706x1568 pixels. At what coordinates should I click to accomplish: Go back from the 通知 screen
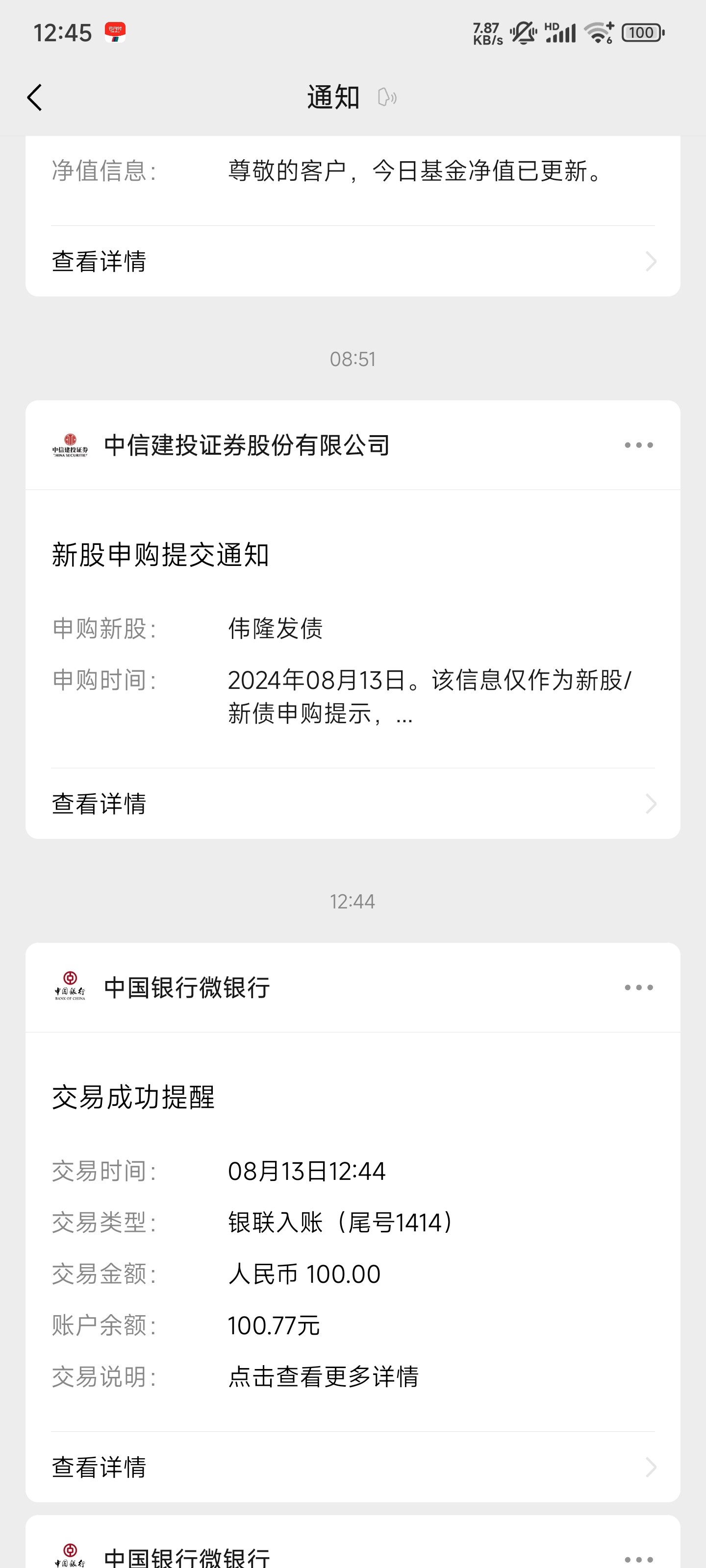35,98
